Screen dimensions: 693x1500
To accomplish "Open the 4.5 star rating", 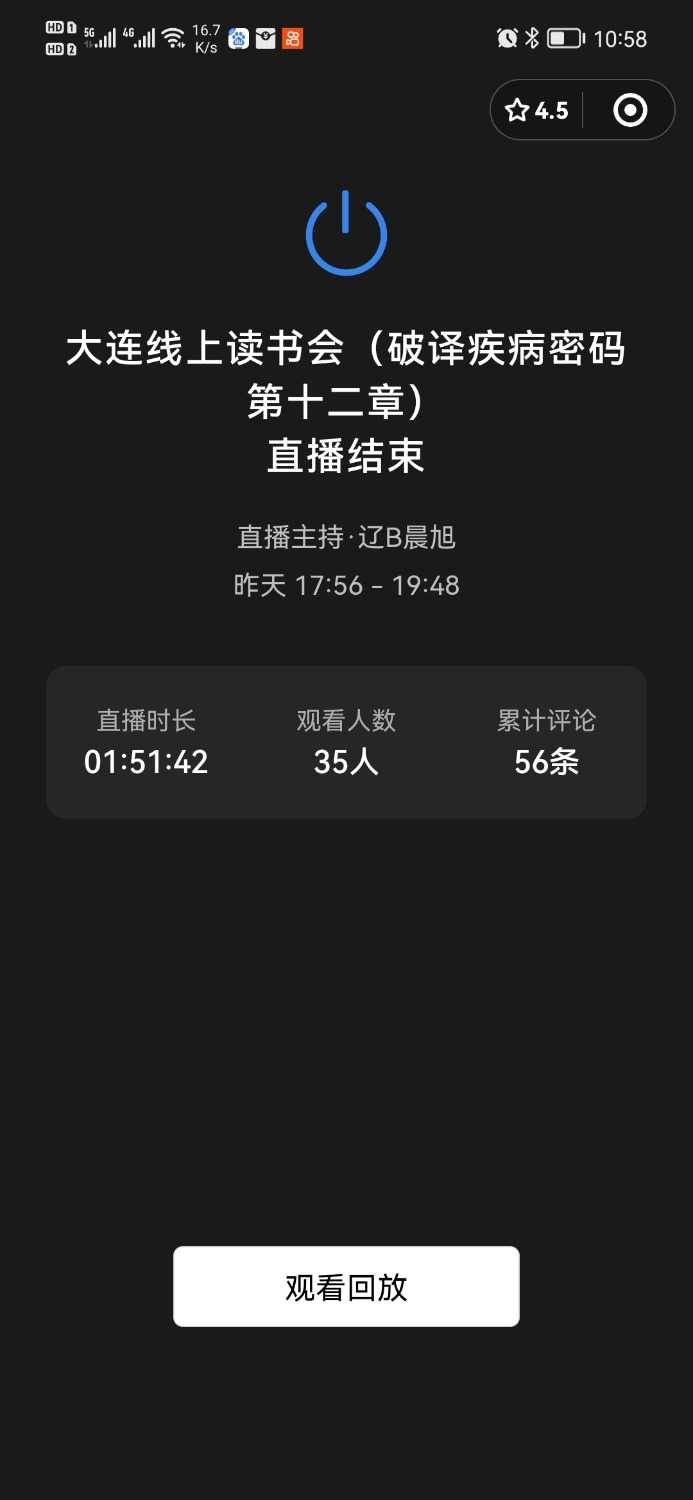I will pyautogui.click(x=537, y=110).
